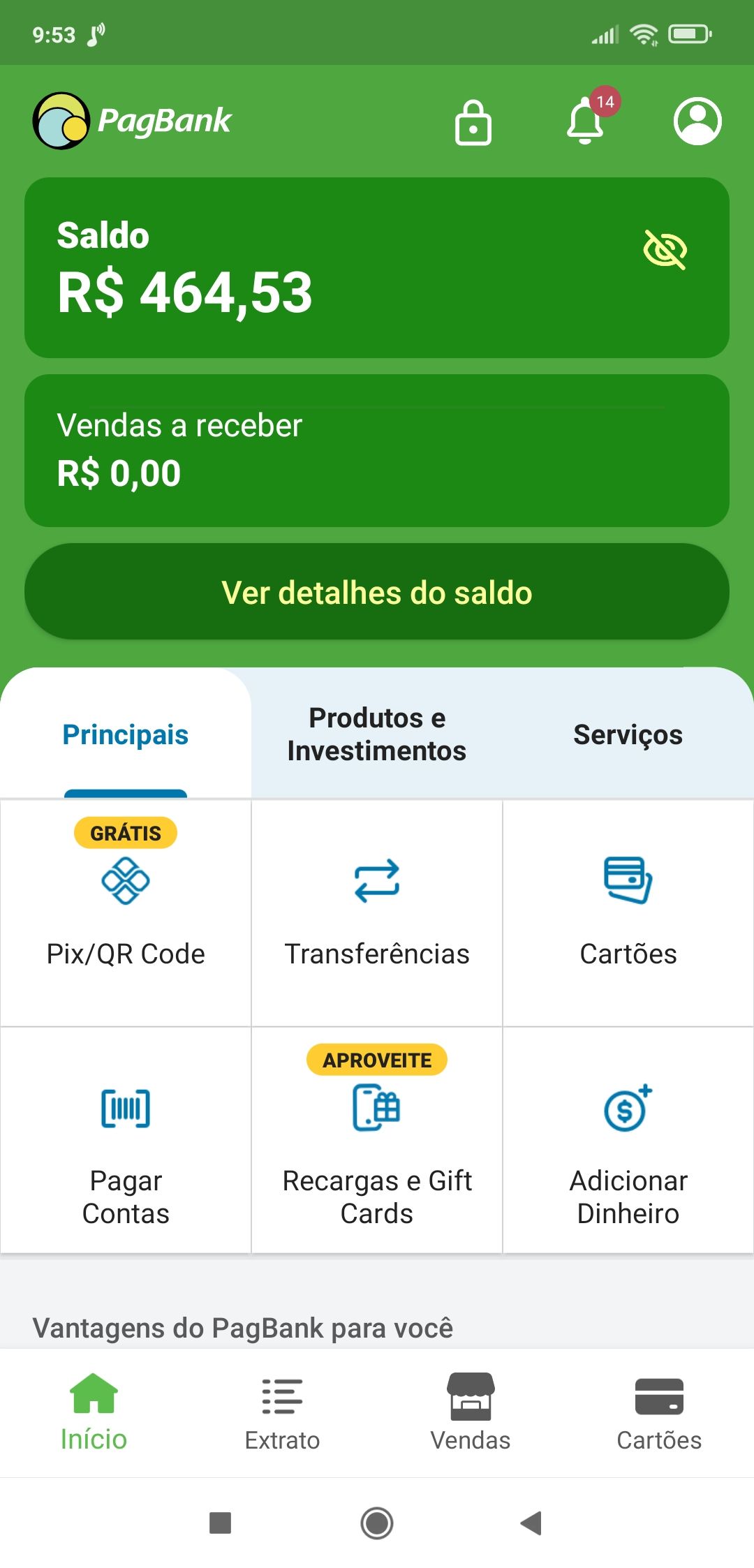This screenshot has height=1568, width=754.
Task: Hide the Saldo balance amount
Action: click(665, 249)
